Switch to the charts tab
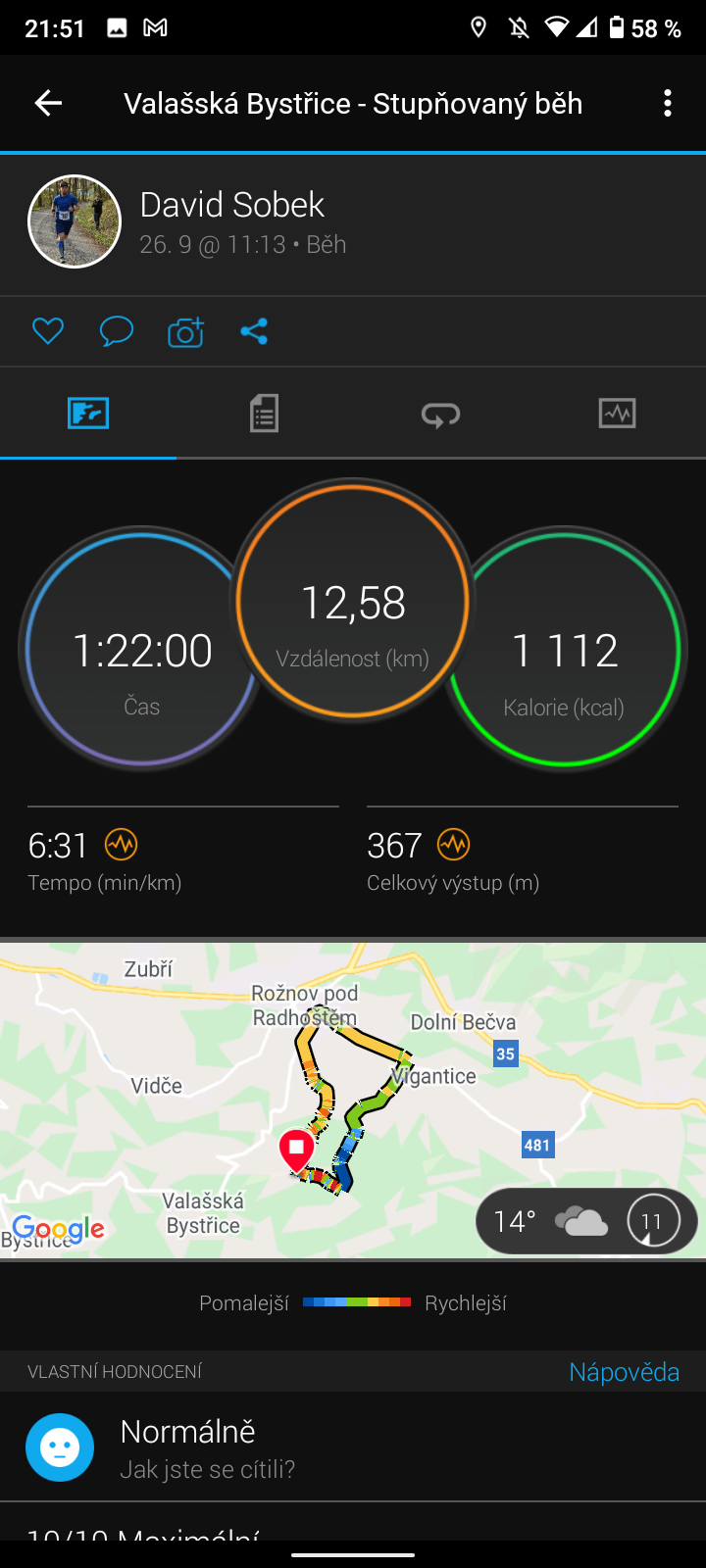The image size is (706, 1568). click(617, 414)
